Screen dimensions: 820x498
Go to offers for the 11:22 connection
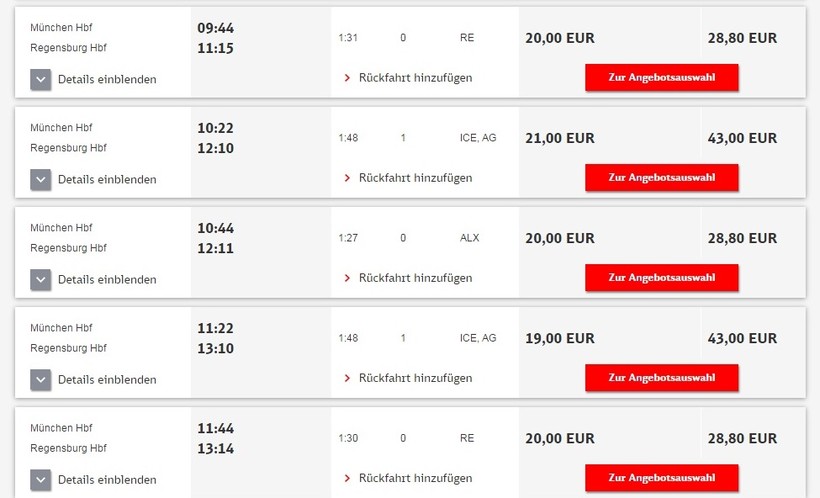click(661, 378)
